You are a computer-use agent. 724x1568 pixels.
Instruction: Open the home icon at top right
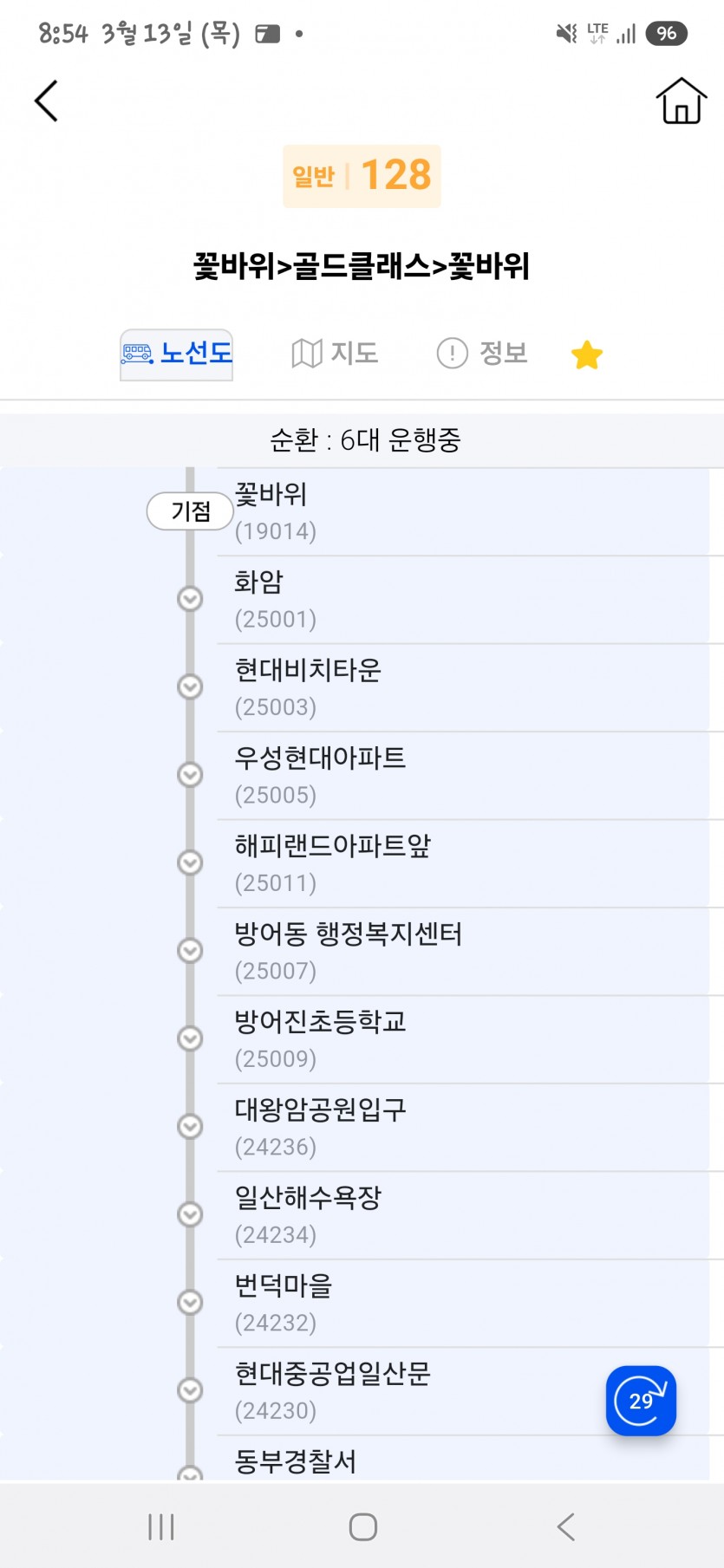pos(681,101)
